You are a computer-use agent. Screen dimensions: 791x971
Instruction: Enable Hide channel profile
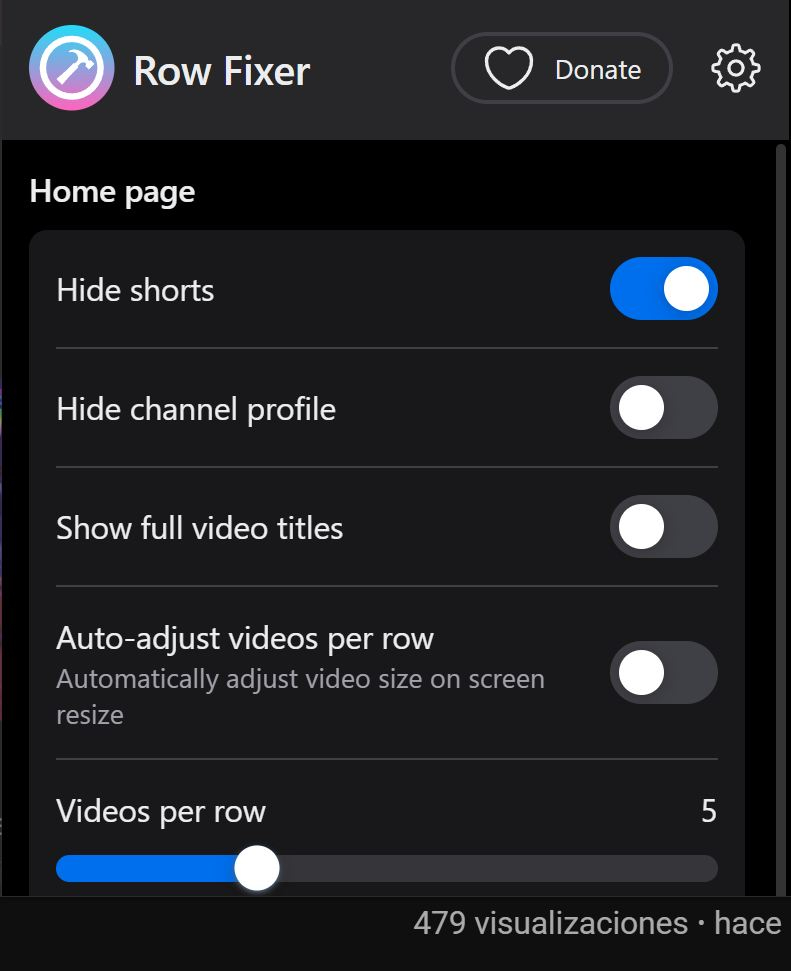pyautogui.click(x=663, y=408)
